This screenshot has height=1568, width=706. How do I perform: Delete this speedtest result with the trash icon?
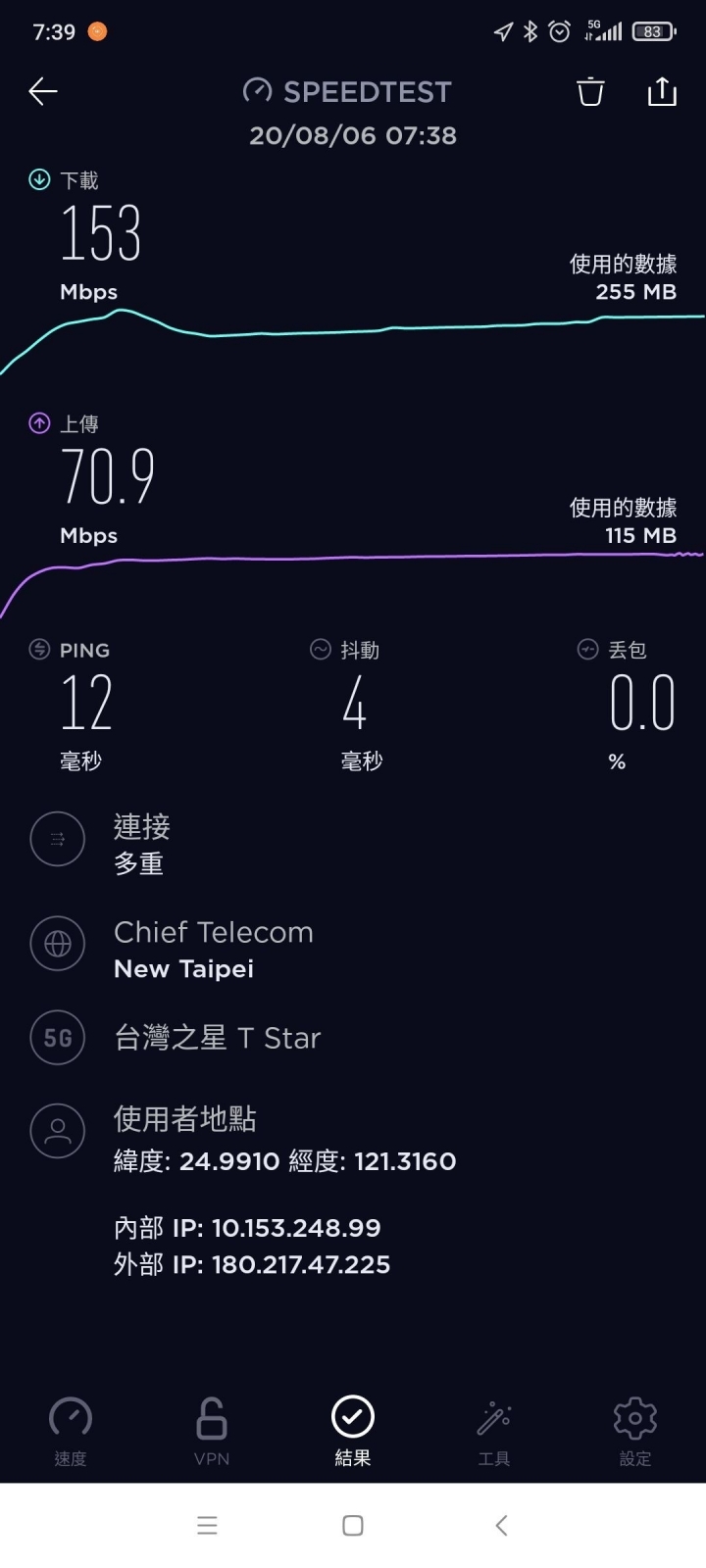click(x=590, y=91)
